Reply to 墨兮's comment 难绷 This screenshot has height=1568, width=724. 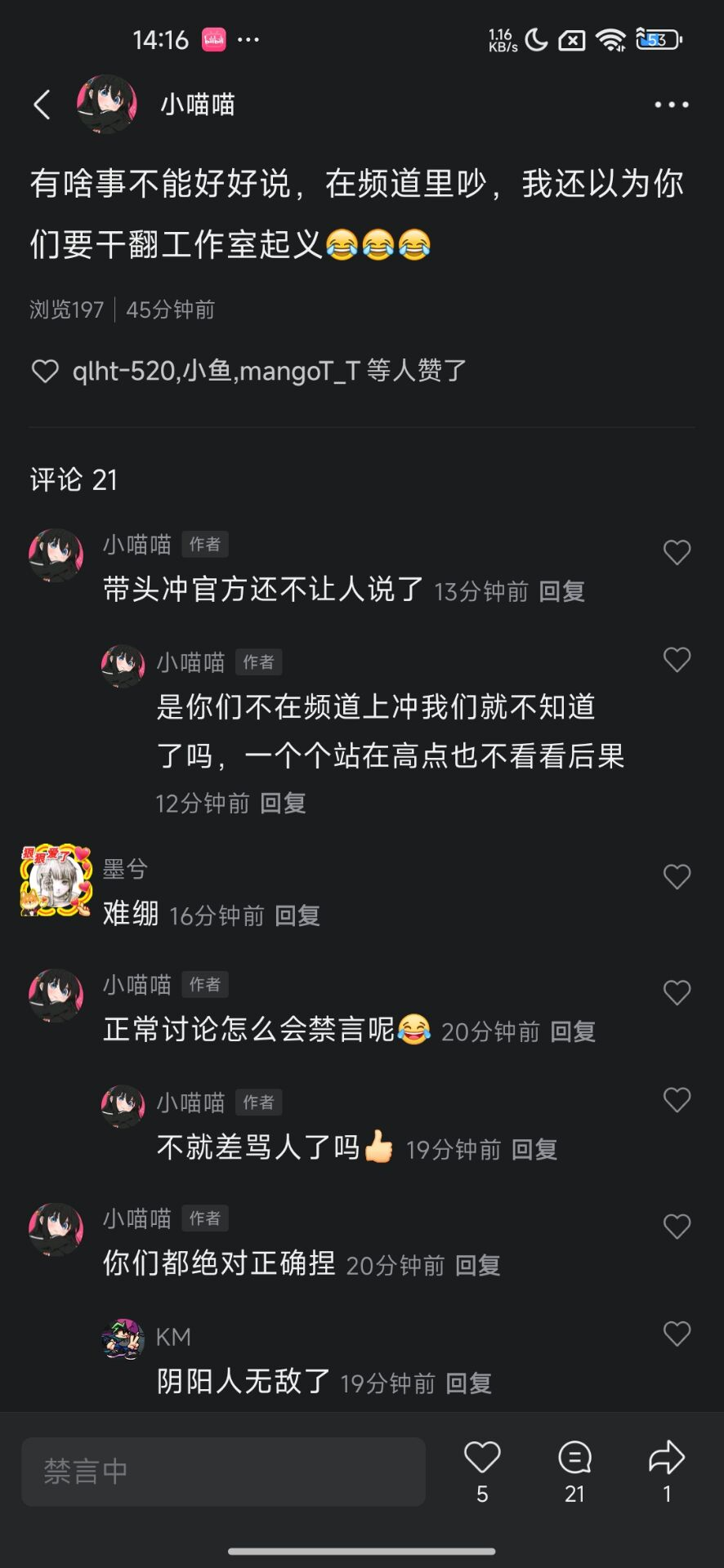pyautogui.click(x=297, y=916)
